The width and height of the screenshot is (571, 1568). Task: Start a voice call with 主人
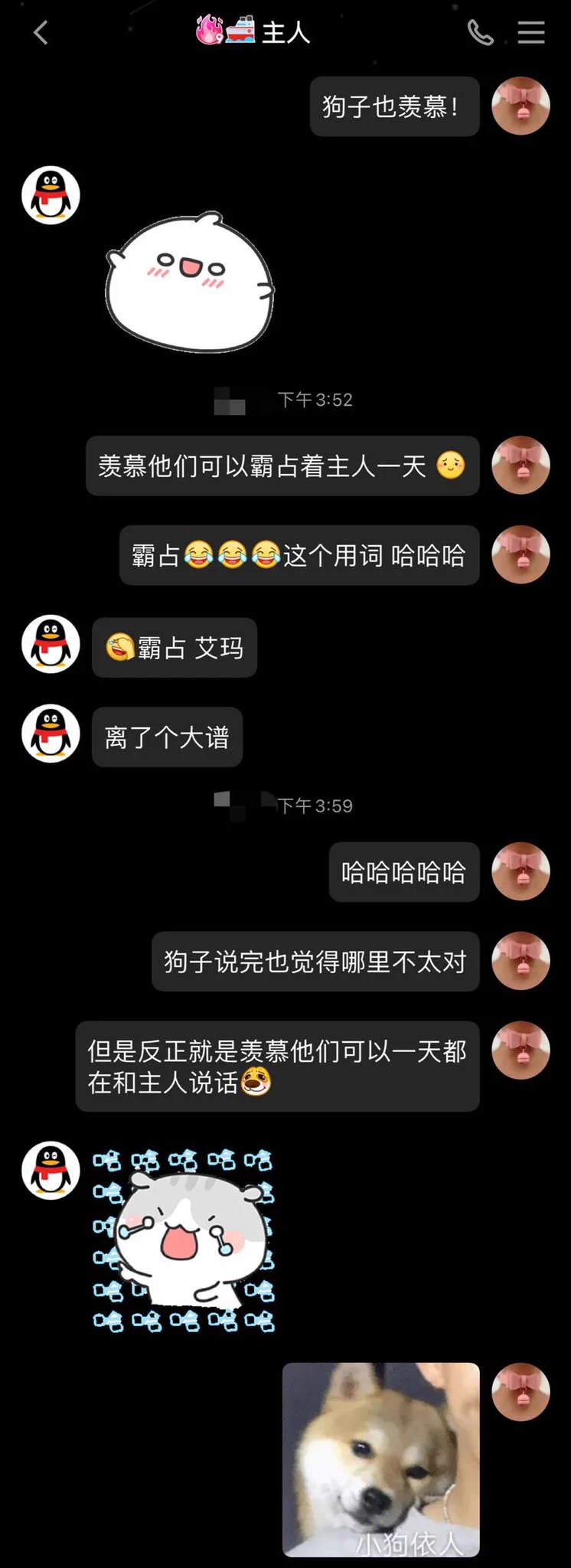[x=480, y=33]
